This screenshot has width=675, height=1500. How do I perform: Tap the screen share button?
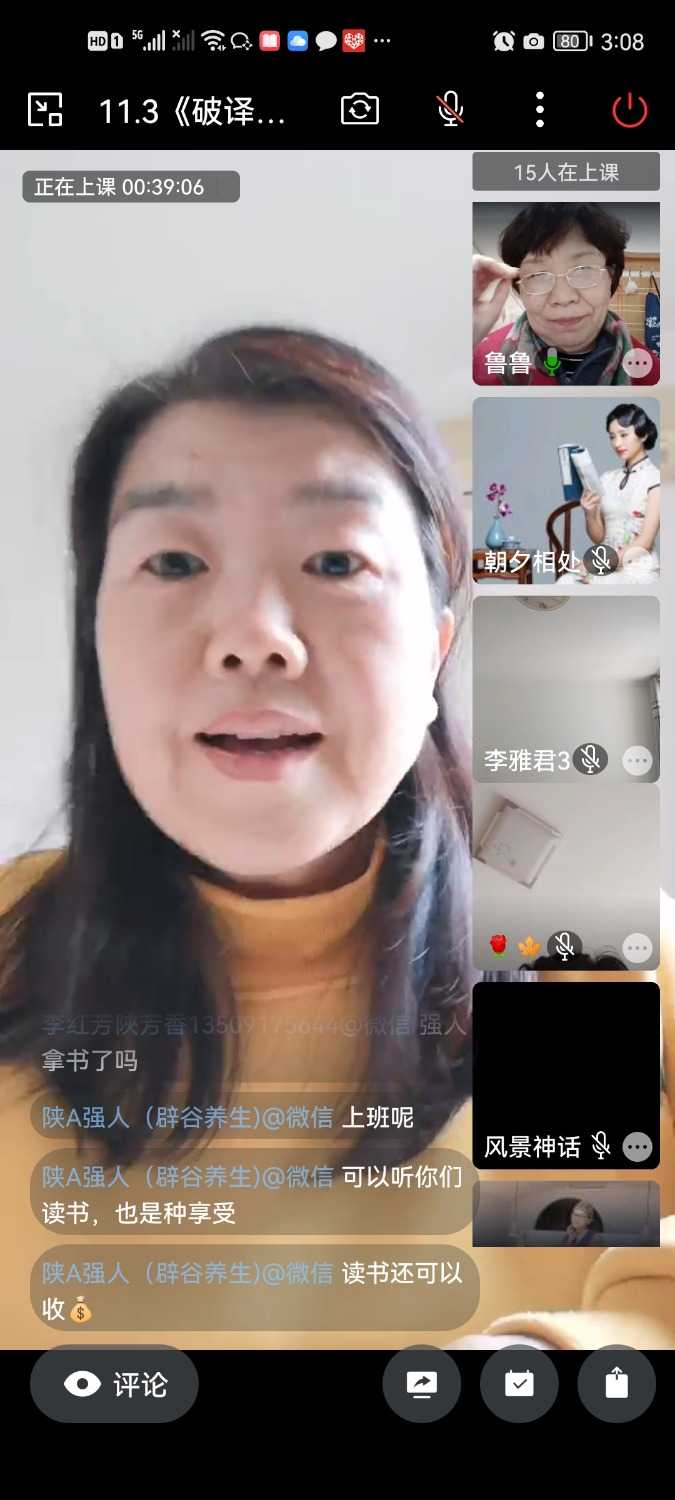point(421,1384)
